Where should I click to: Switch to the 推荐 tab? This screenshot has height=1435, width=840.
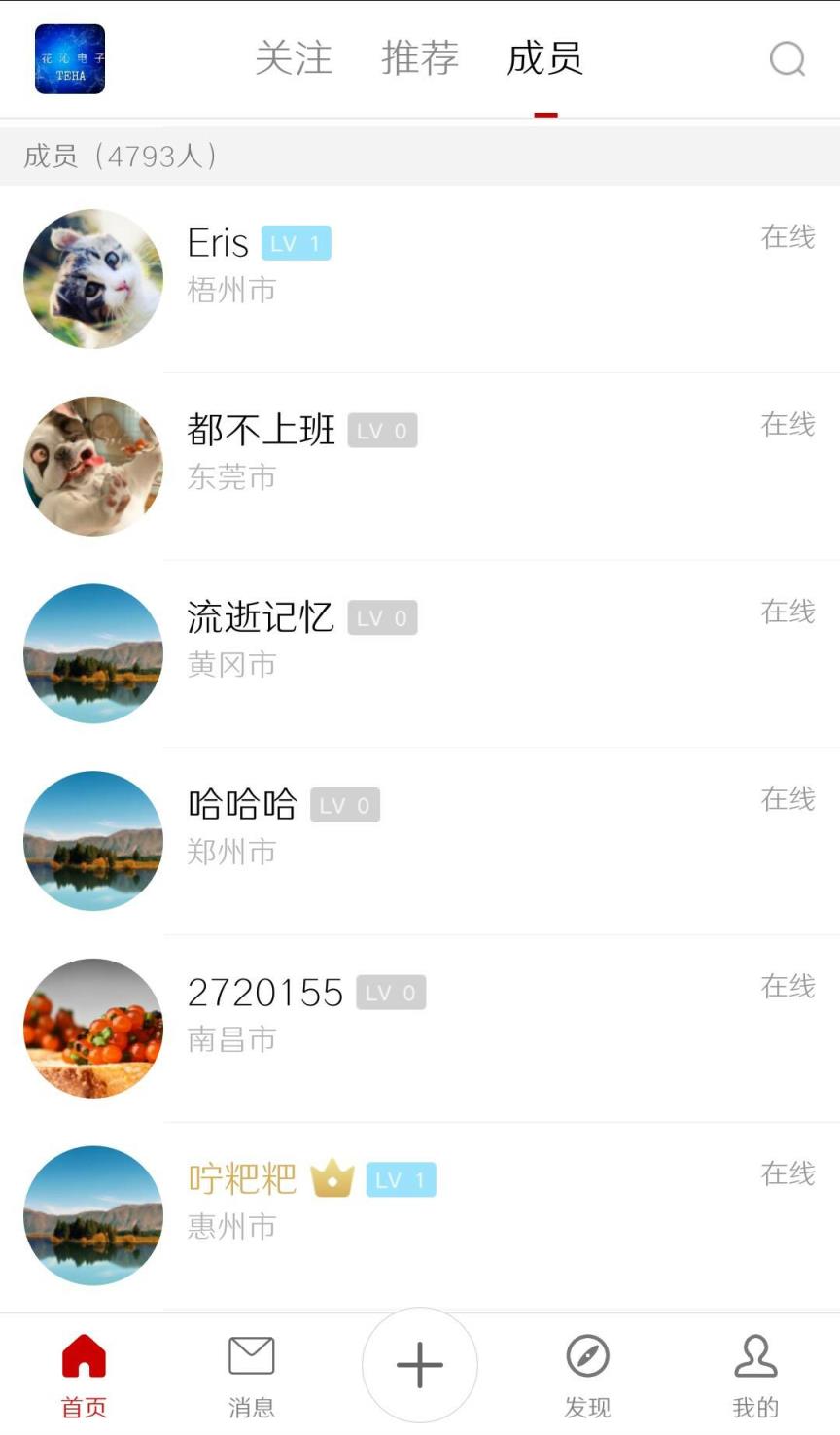click(x=419, y=59)
